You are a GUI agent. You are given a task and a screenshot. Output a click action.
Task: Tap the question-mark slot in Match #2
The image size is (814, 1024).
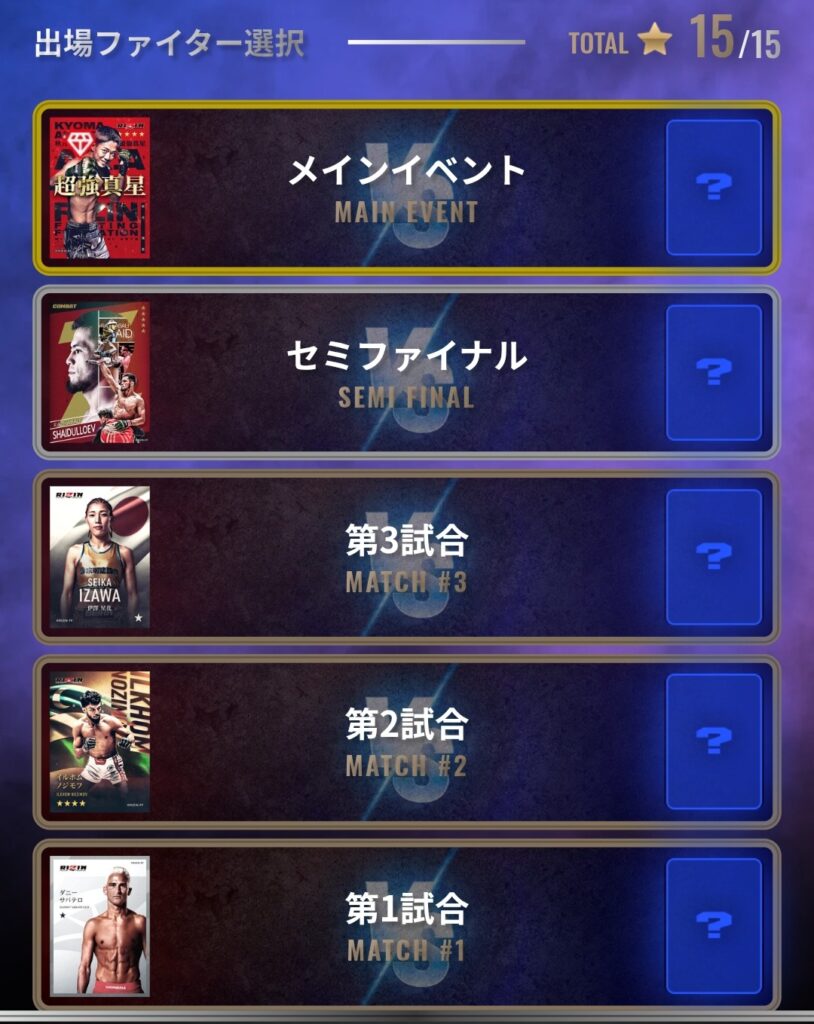[x=714, y=741]
